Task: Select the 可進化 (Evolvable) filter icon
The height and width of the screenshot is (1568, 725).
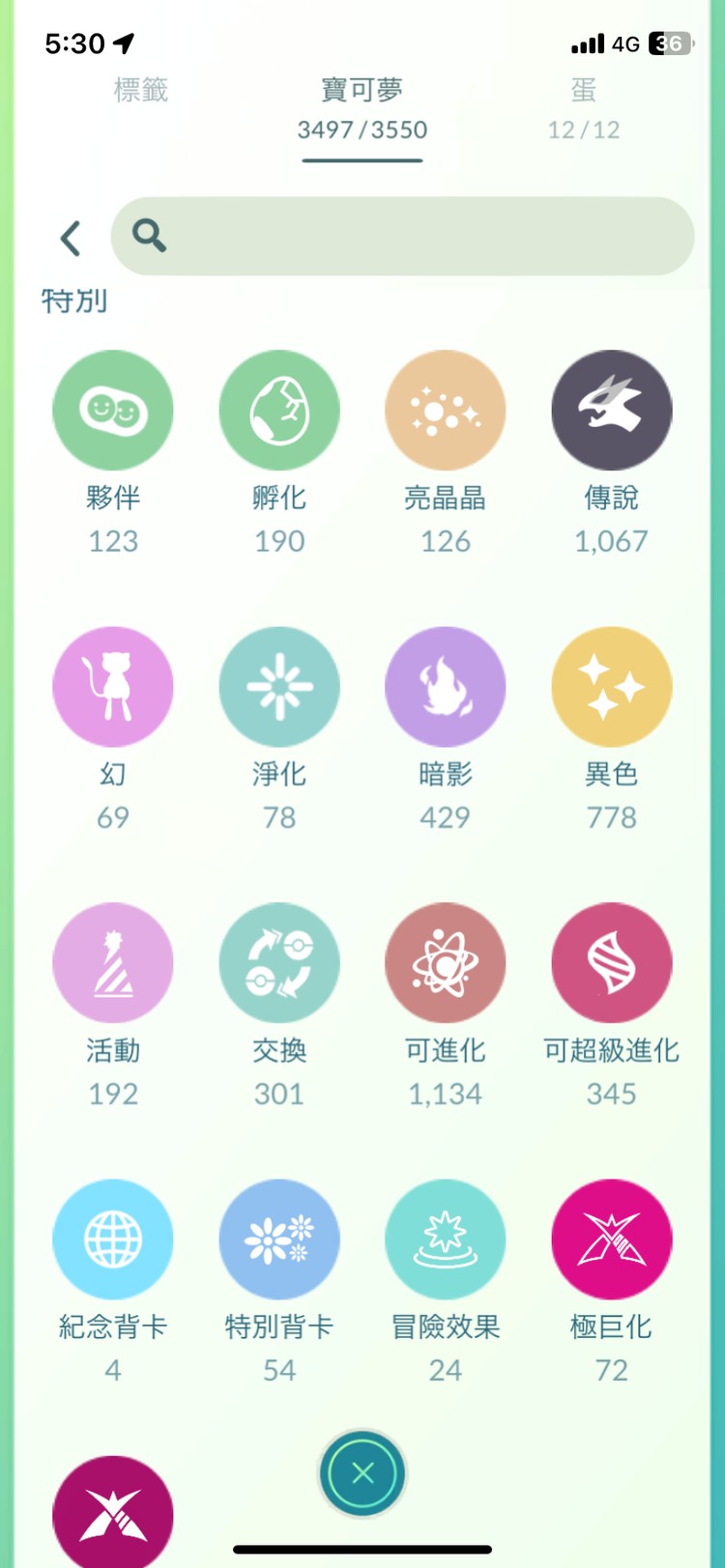Action: coord(445,962)
